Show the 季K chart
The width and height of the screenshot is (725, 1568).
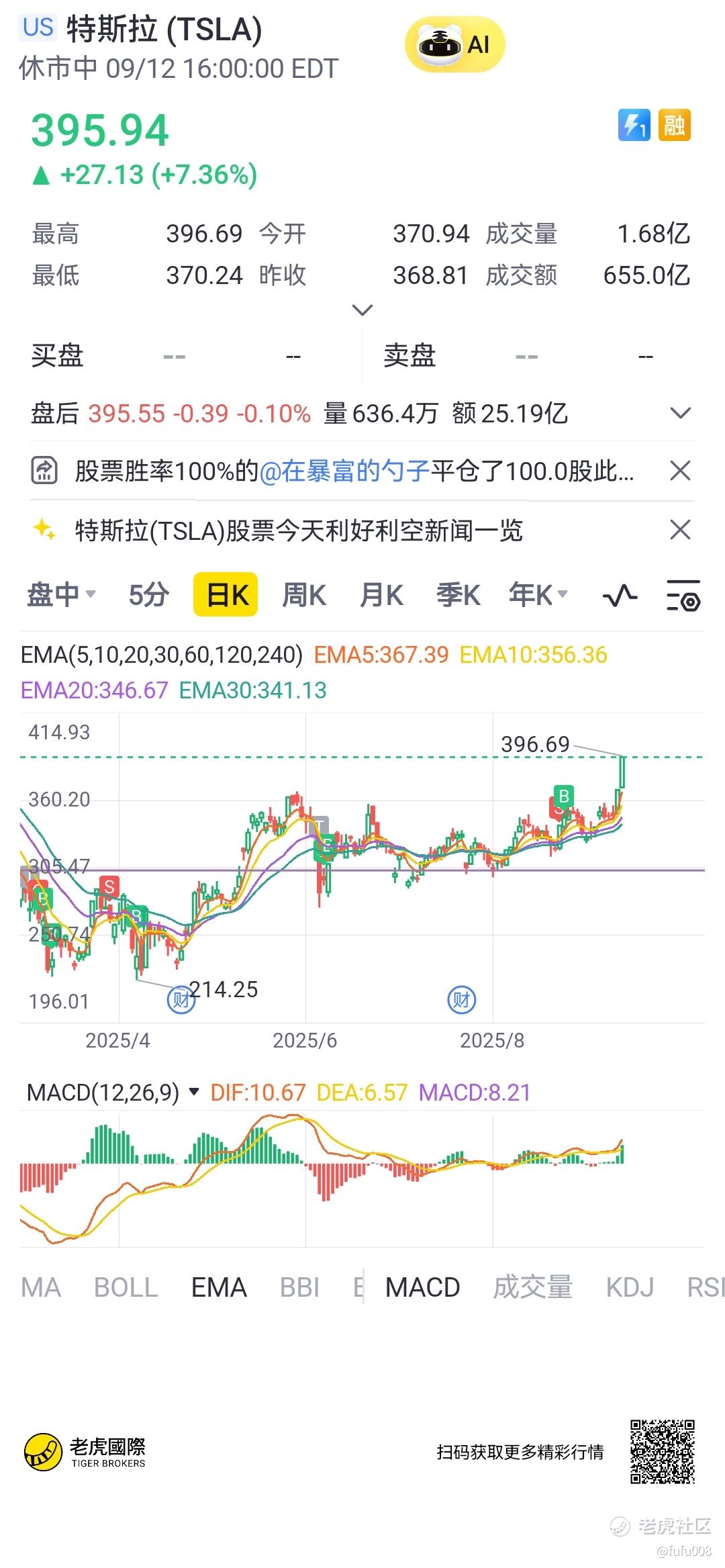(x=458, y=595)
